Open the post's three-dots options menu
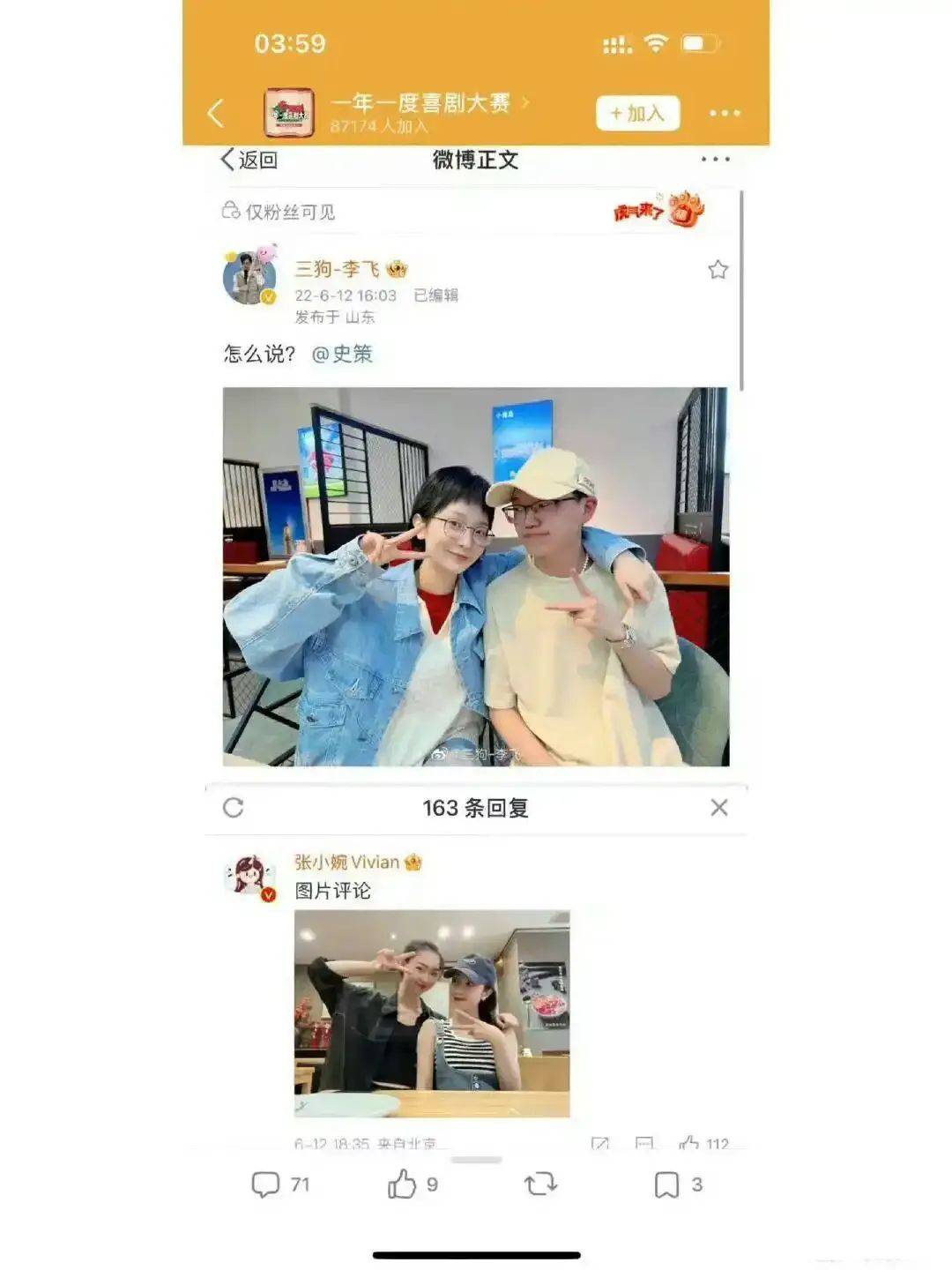 [710, 159]
